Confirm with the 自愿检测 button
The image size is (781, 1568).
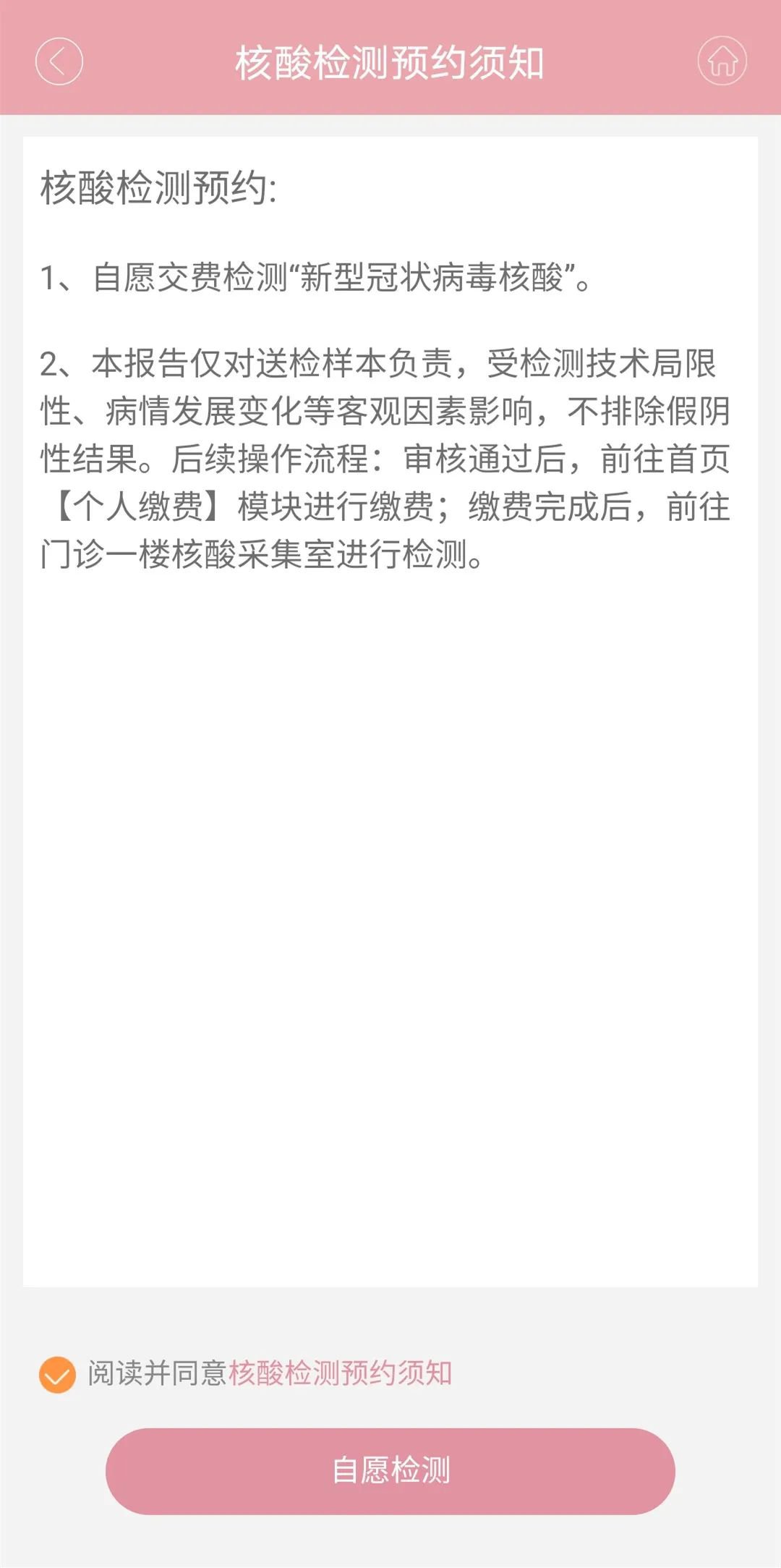coord(390,1470)
